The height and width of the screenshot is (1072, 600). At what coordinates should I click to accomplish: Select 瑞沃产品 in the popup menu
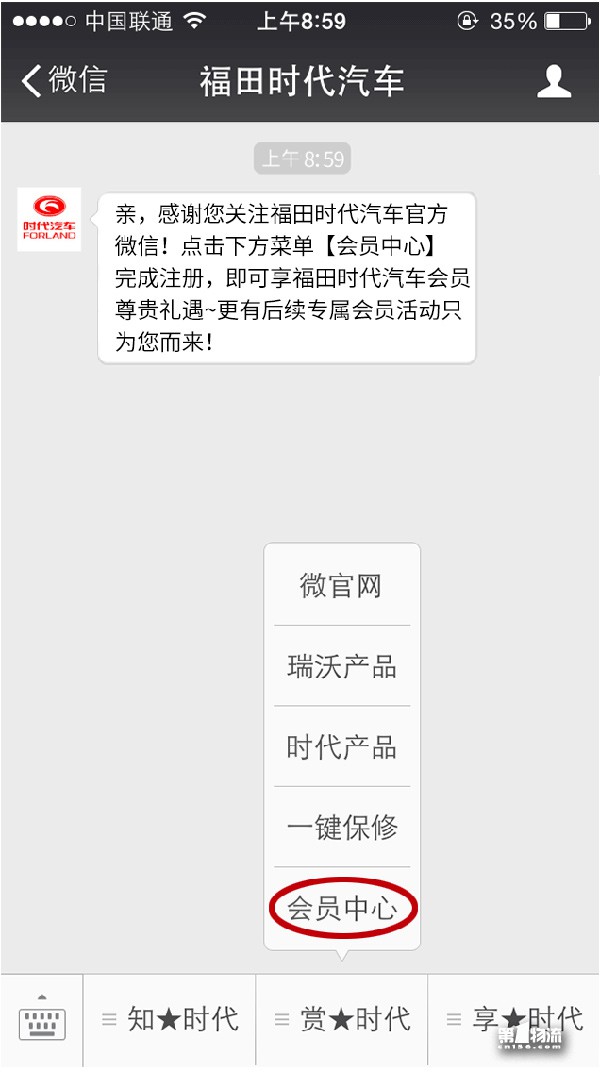click(x=341, y=667)
